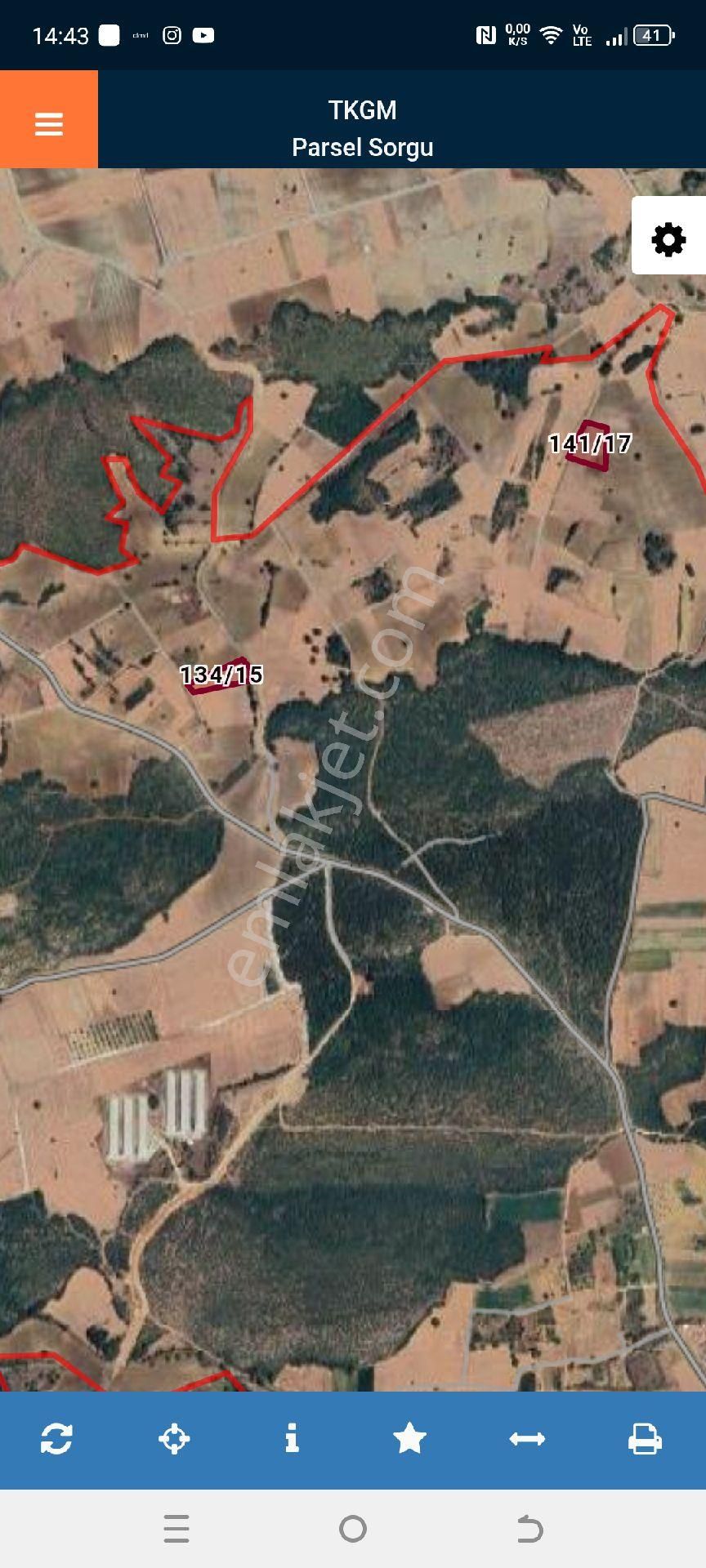This screenshot has height=1568, width=706.
Task: Refresh the parcel map
Action: pos(56,1438)
